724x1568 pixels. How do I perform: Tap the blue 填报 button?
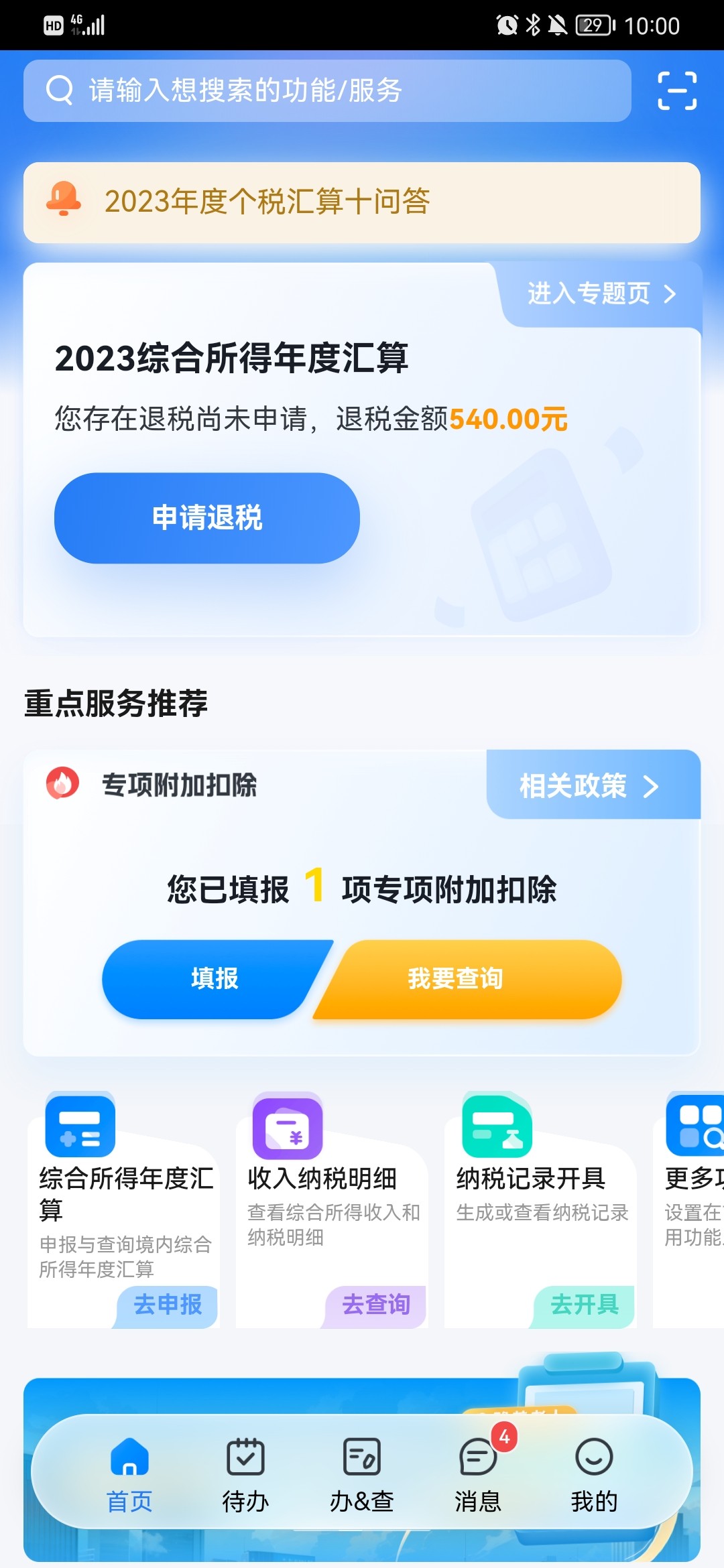[x=213, y=979]
